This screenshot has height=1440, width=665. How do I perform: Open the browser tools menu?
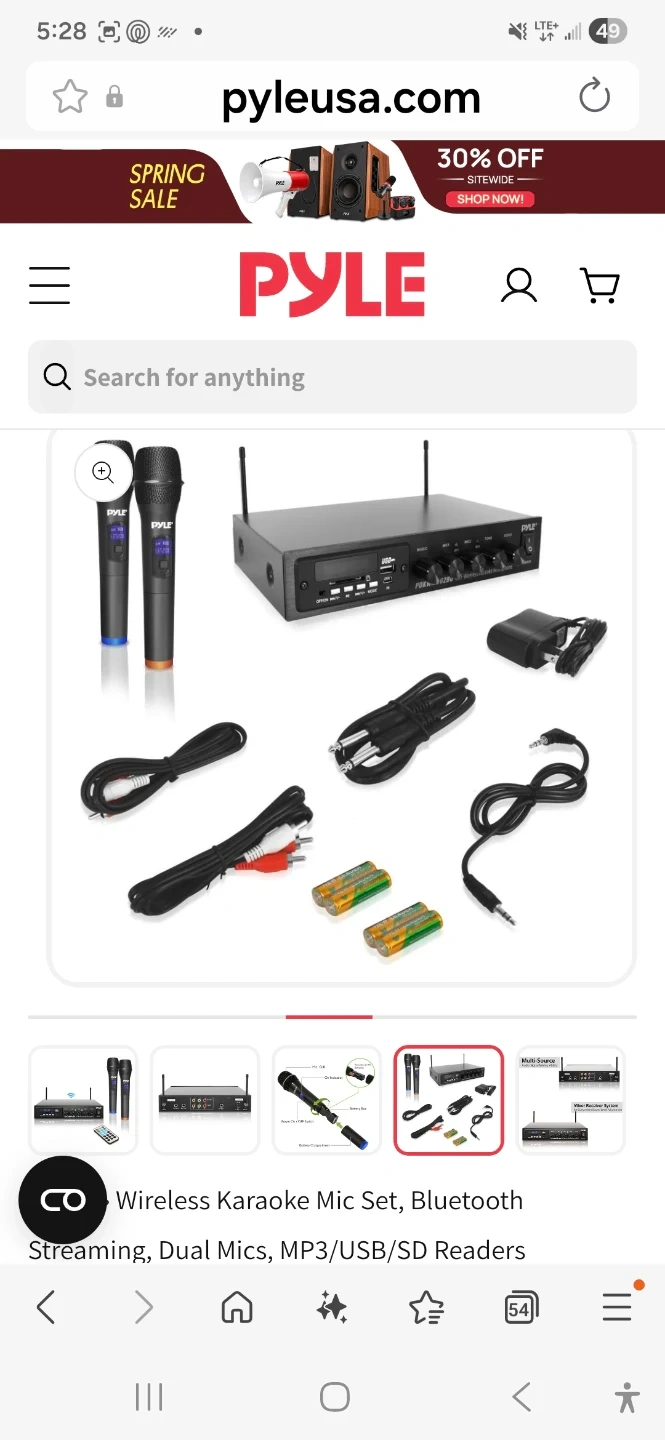(x=617, y=1307)
